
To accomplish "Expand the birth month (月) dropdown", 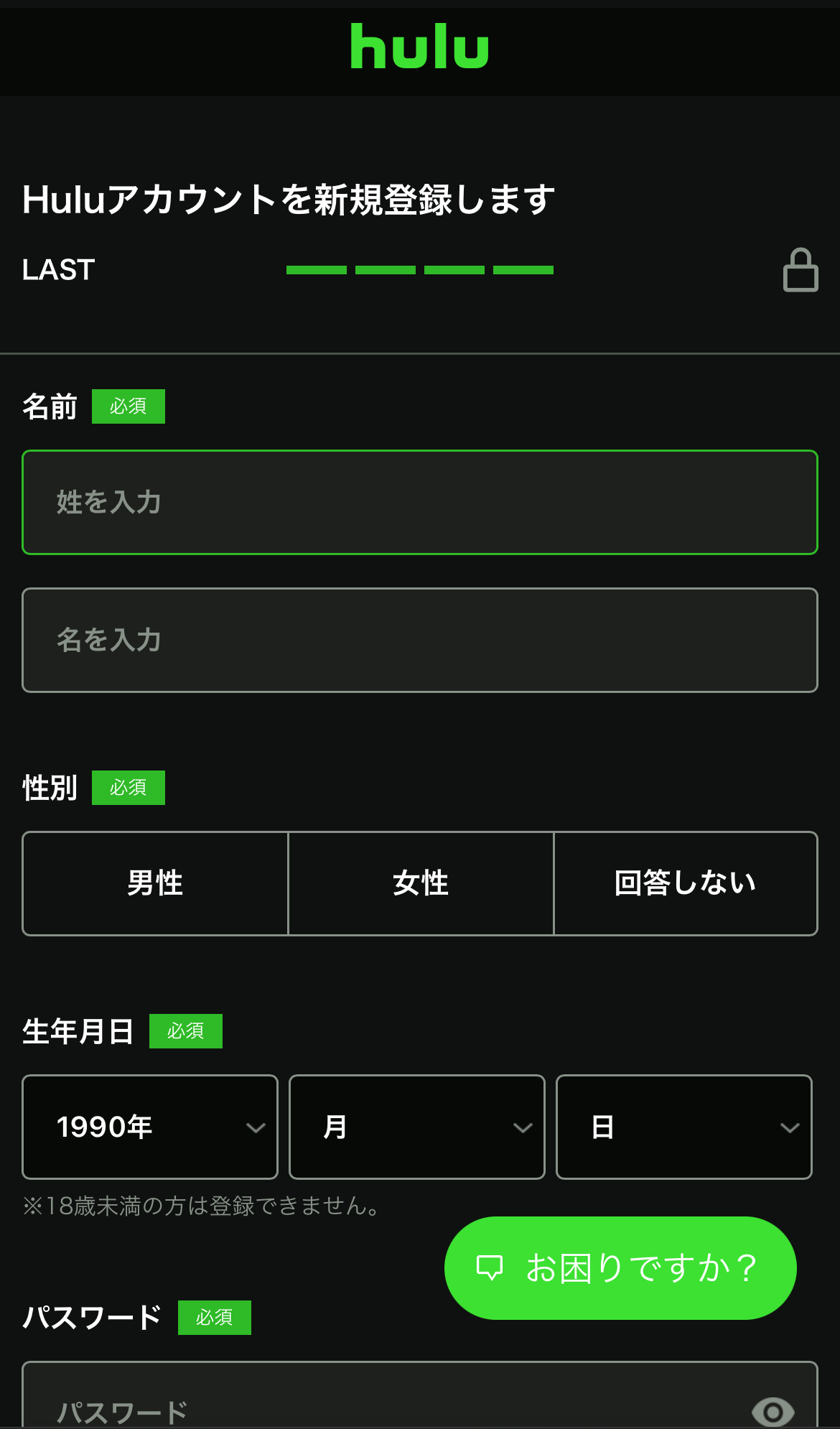I will (417, 1127).
